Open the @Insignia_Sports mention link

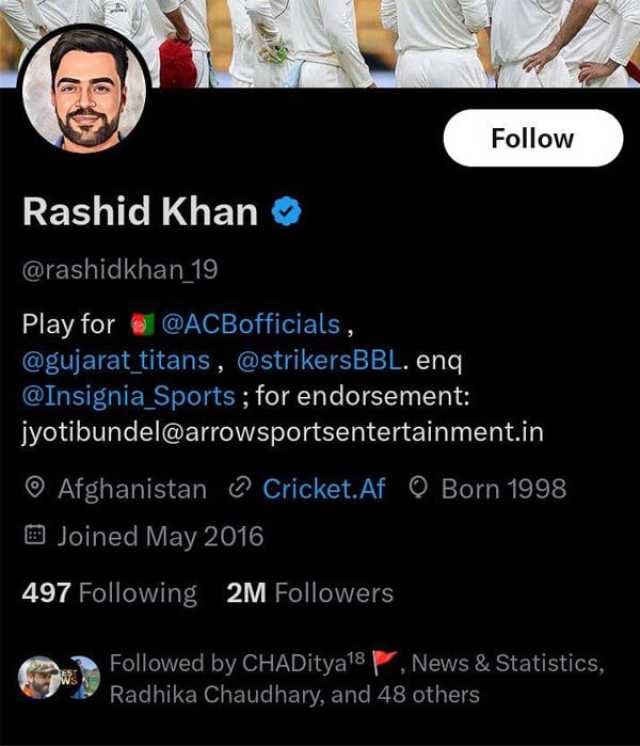click(128, 396)
